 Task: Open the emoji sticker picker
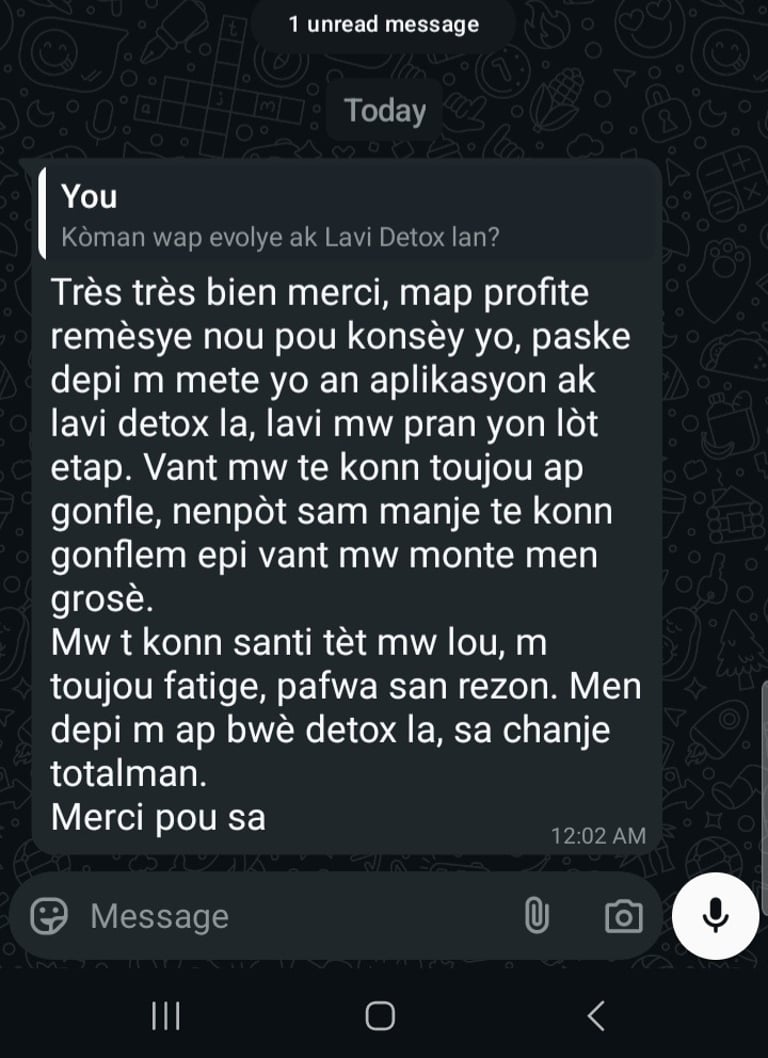click(49, 916)
